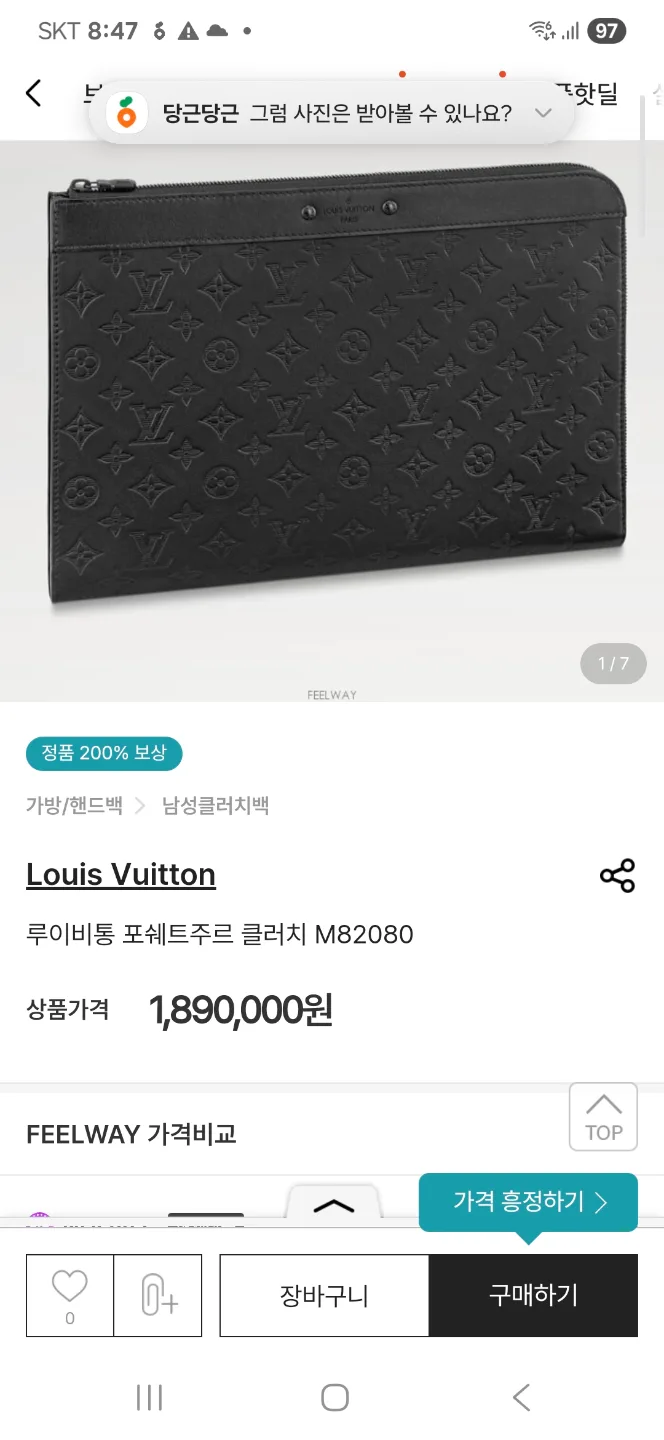Open the 가방/핸드백 category
The width and height of the screenshot is (664, 1440).
point(75,806)
